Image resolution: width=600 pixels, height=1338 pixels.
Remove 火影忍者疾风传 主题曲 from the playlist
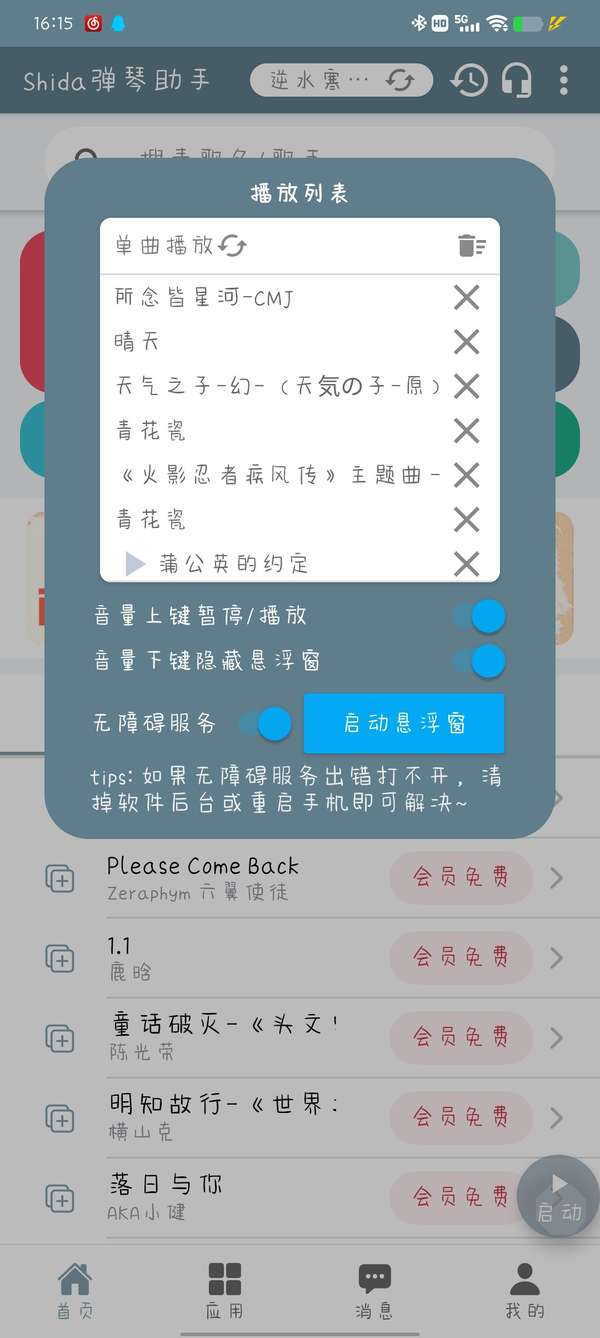[466, 475]
